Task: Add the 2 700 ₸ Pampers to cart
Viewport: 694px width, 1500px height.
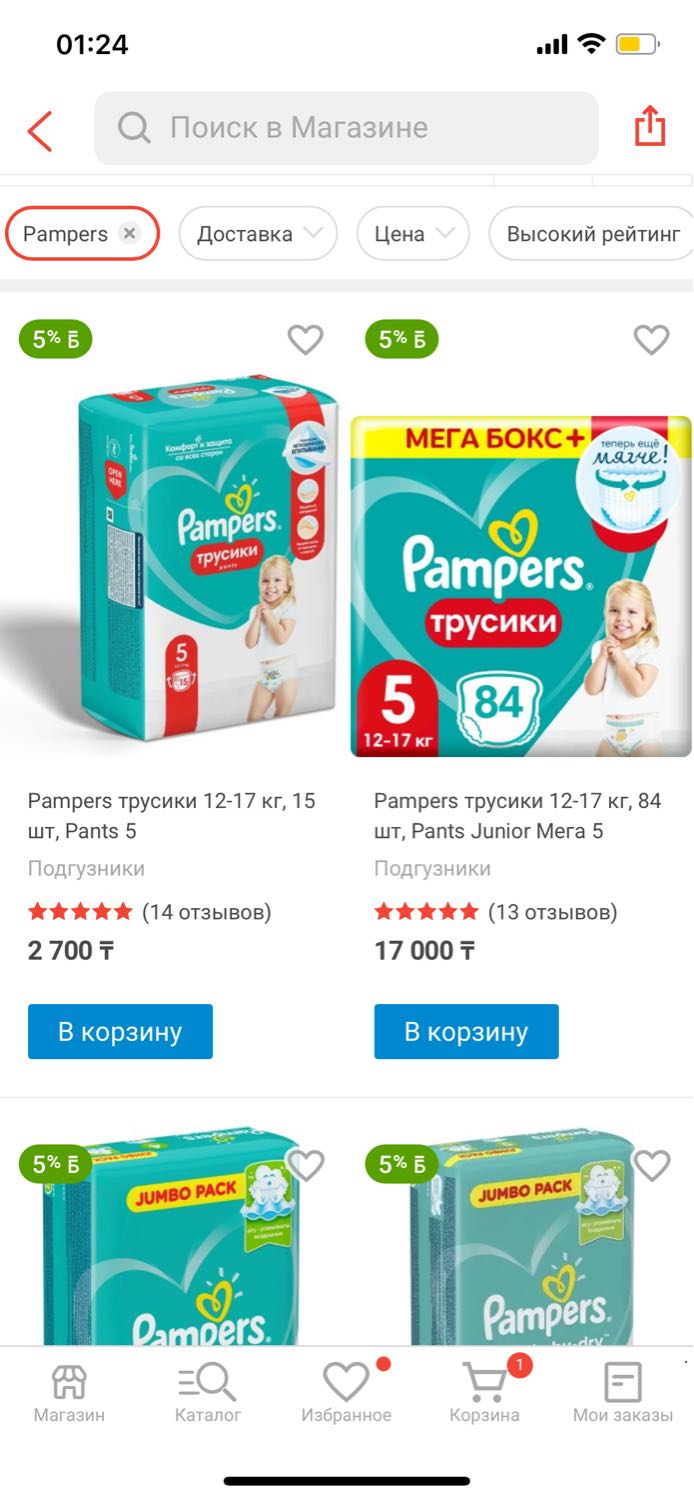Action: click(x=120, y=1031)
